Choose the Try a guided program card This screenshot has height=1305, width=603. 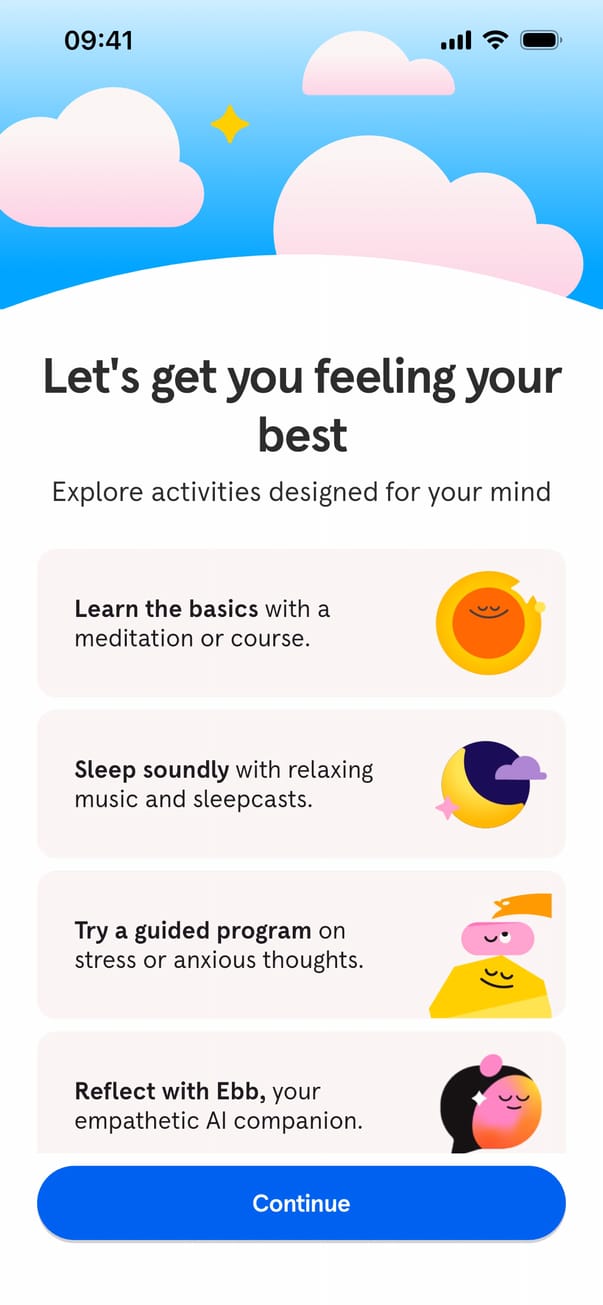[x=301, y=944]
